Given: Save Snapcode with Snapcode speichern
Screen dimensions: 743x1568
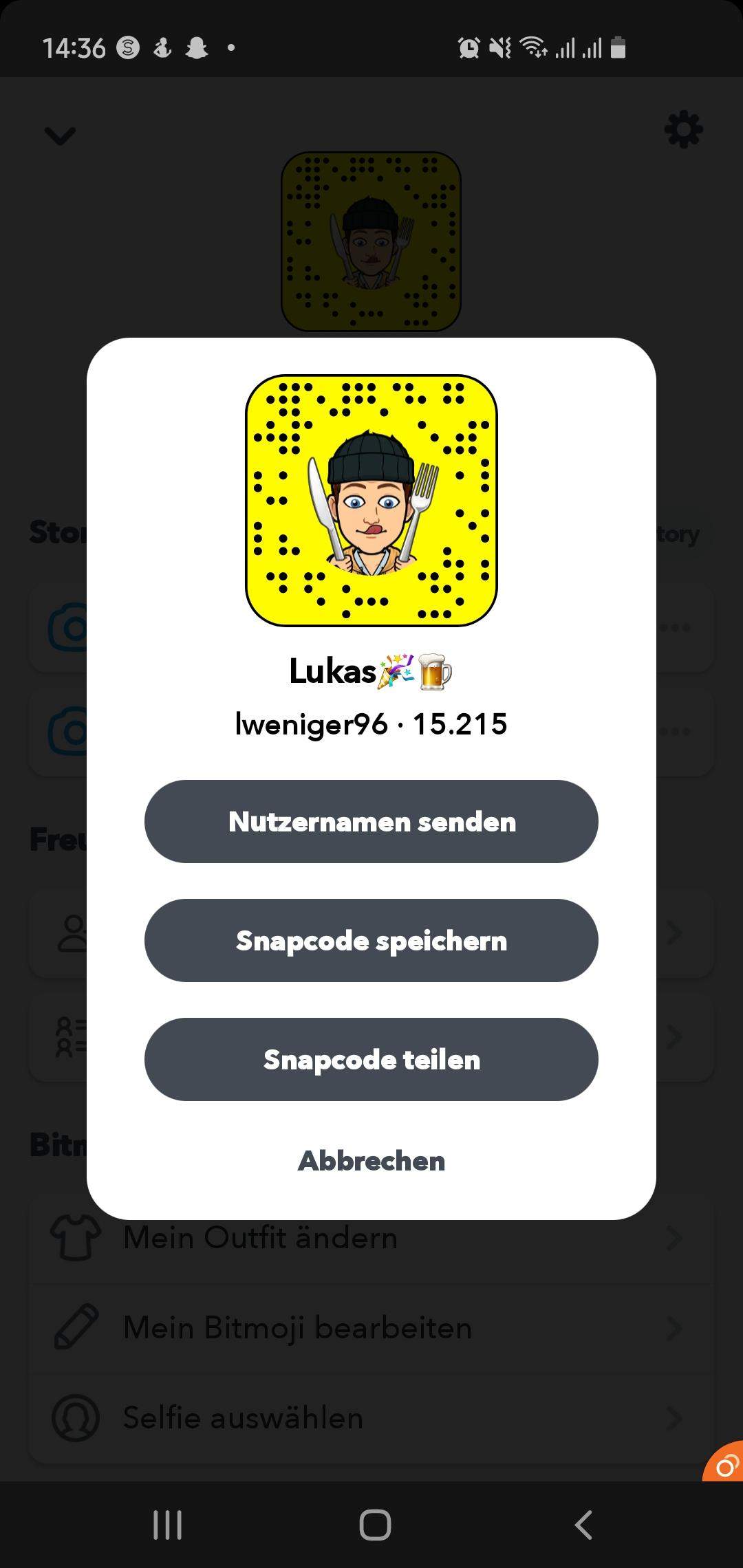Looking at the screenshot, I should (371, 940).
